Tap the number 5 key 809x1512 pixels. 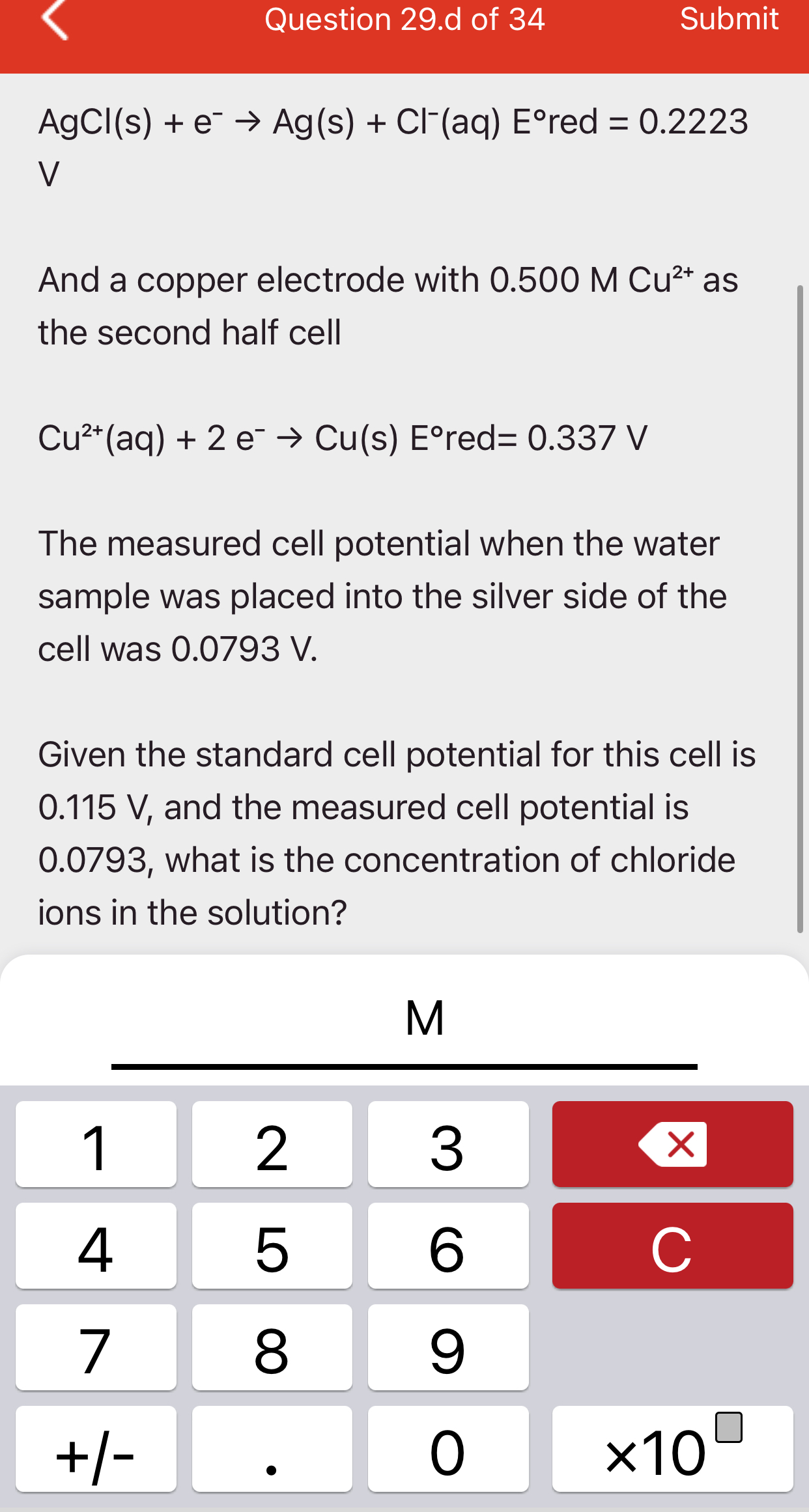coord(272,1246)
